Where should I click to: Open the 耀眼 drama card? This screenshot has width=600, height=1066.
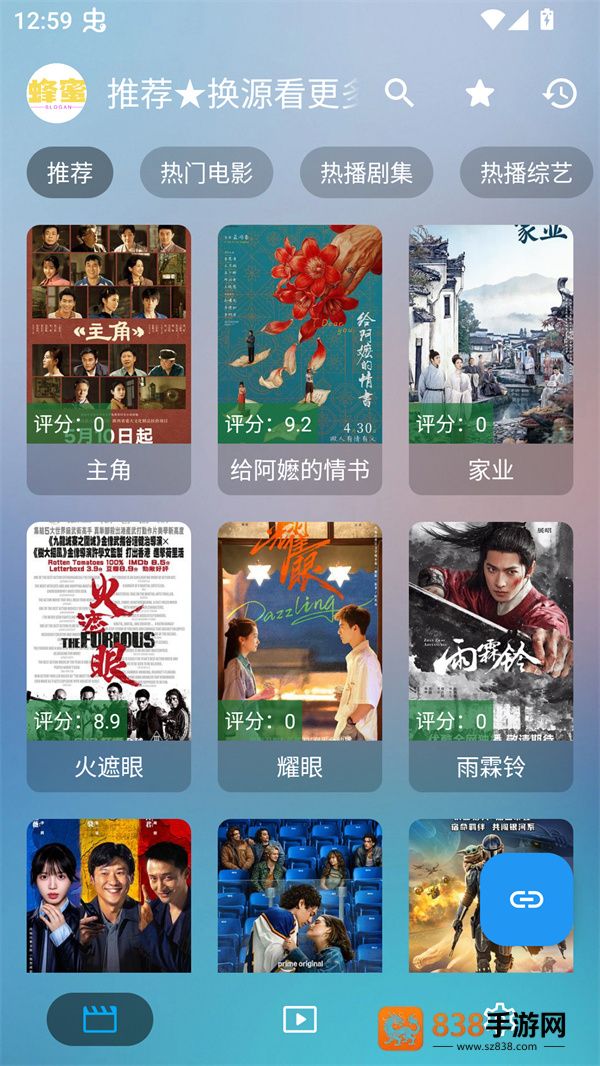[300, 657]
